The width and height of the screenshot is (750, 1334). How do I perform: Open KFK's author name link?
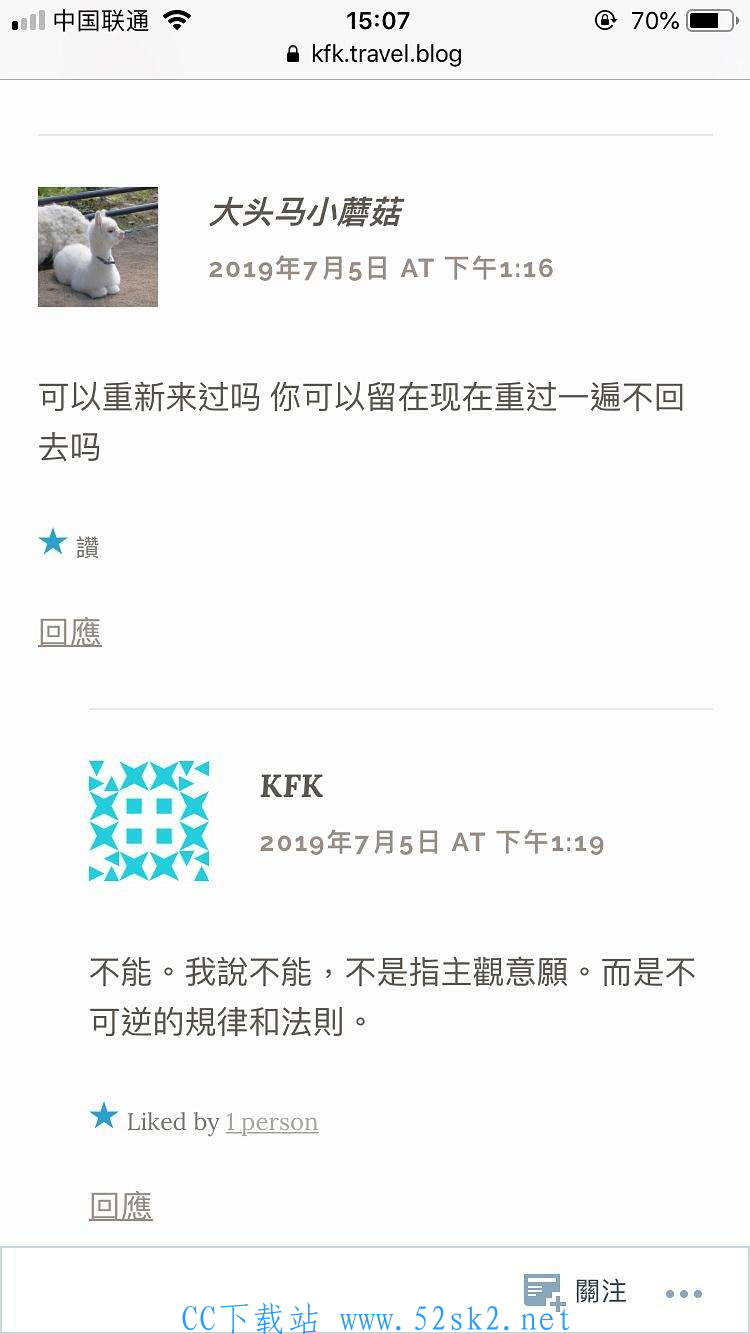[x=291, y=787]
